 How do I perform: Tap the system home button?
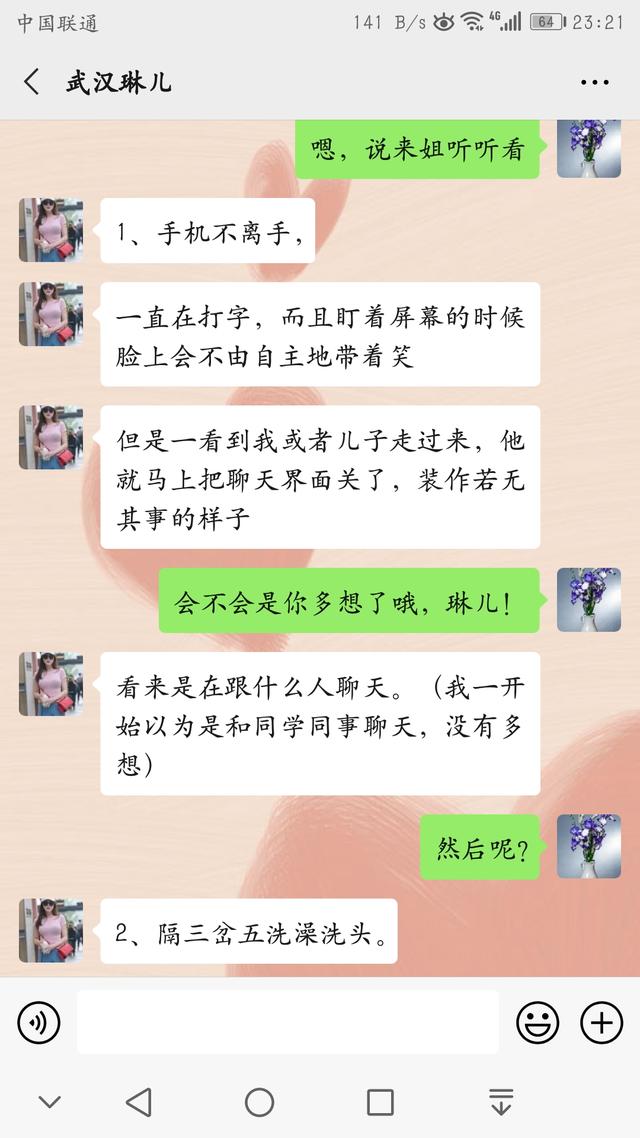pyautogui.click(x=259, y=1102)
